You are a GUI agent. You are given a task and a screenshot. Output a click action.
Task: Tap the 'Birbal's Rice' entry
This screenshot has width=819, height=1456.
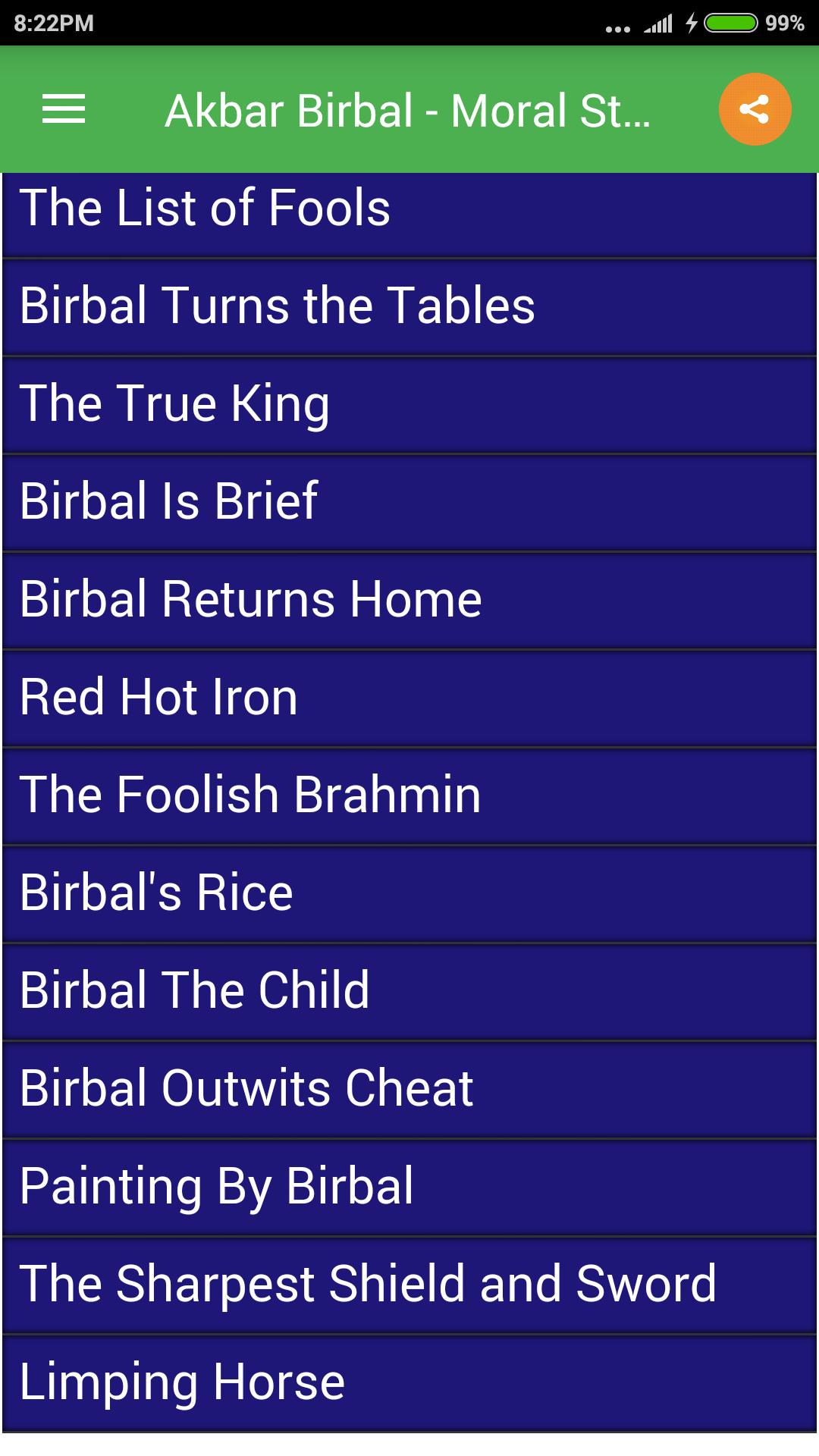409,891
